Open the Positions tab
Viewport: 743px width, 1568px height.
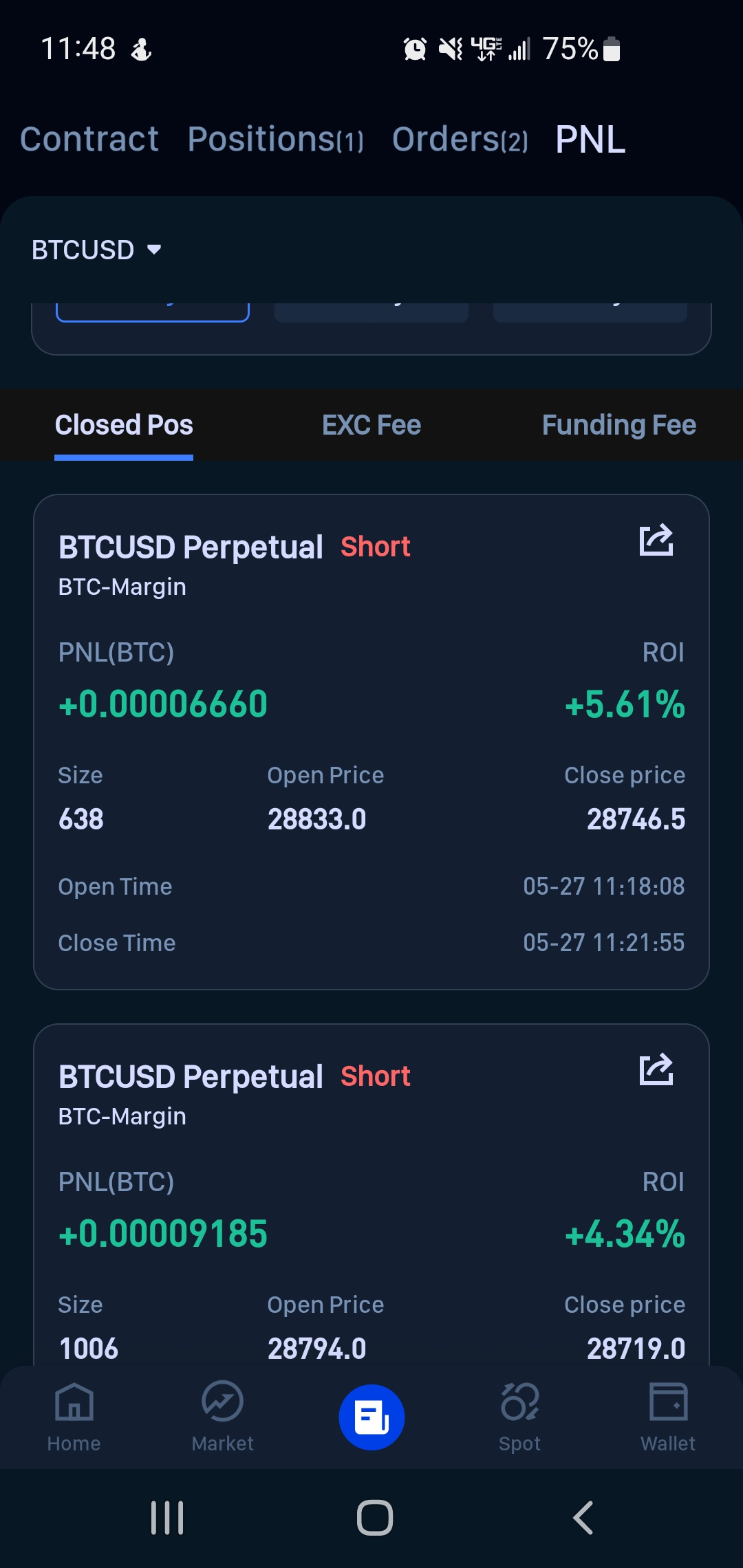coord(276,140)
